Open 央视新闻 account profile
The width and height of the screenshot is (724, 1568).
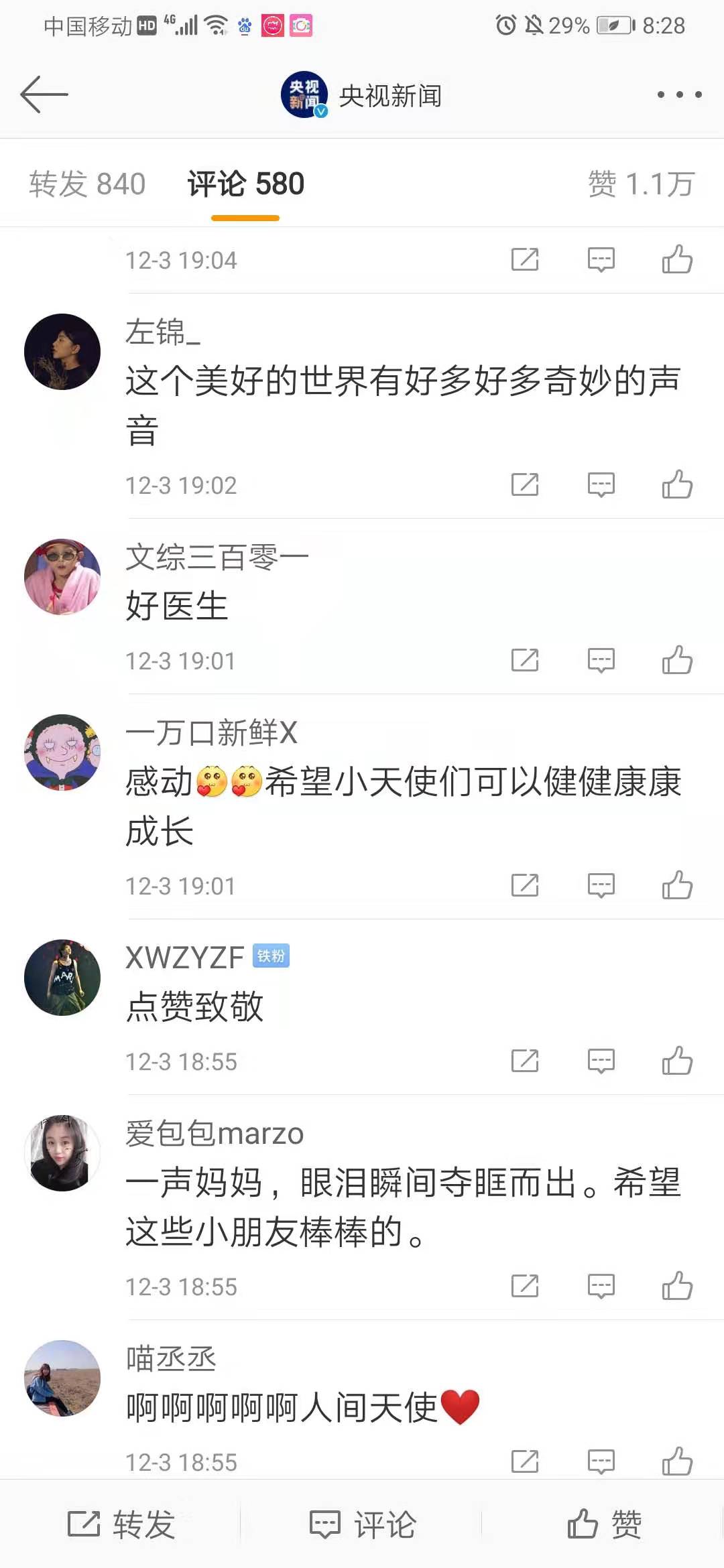tap(362, 96)
